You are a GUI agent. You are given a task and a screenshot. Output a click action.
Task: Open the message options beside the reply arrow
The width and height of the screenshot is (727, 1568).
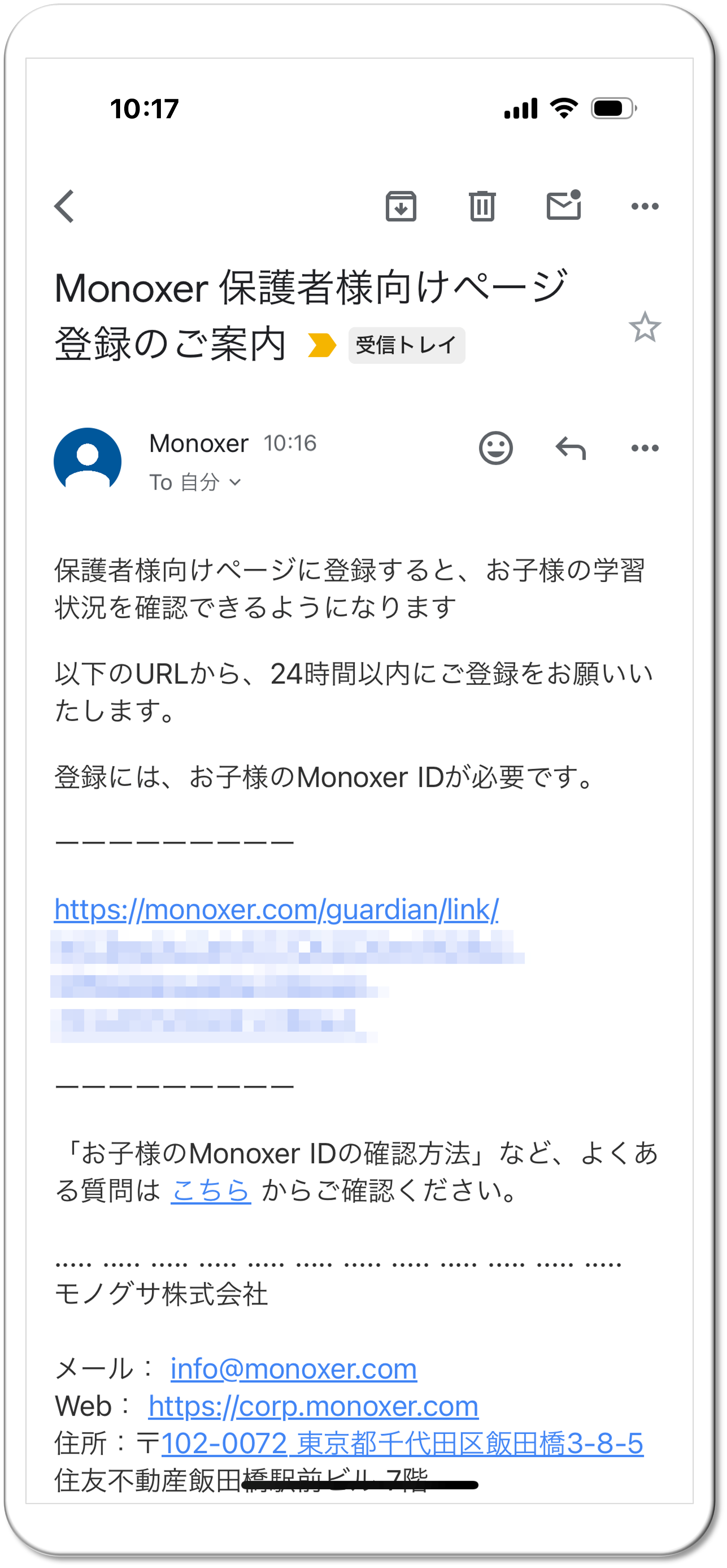pos(644,449)
